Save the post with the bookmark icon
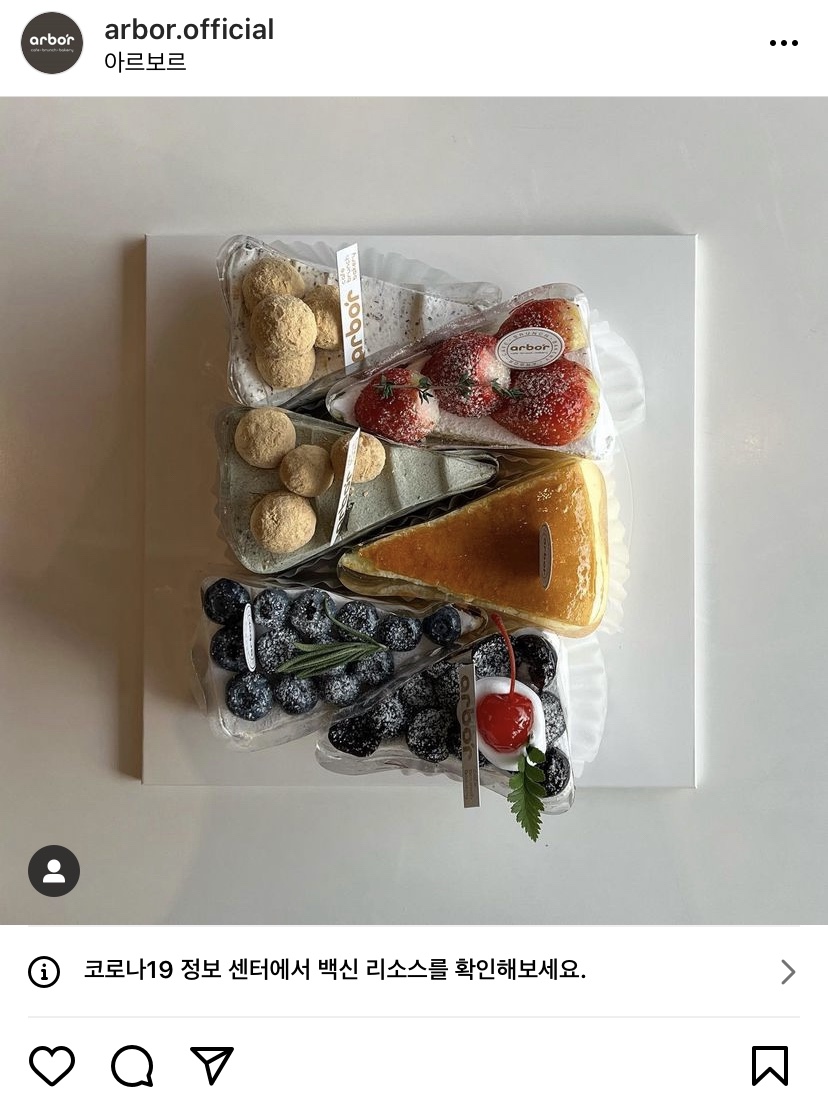This screenshot has height=1117, width=828. (770, 1065)
